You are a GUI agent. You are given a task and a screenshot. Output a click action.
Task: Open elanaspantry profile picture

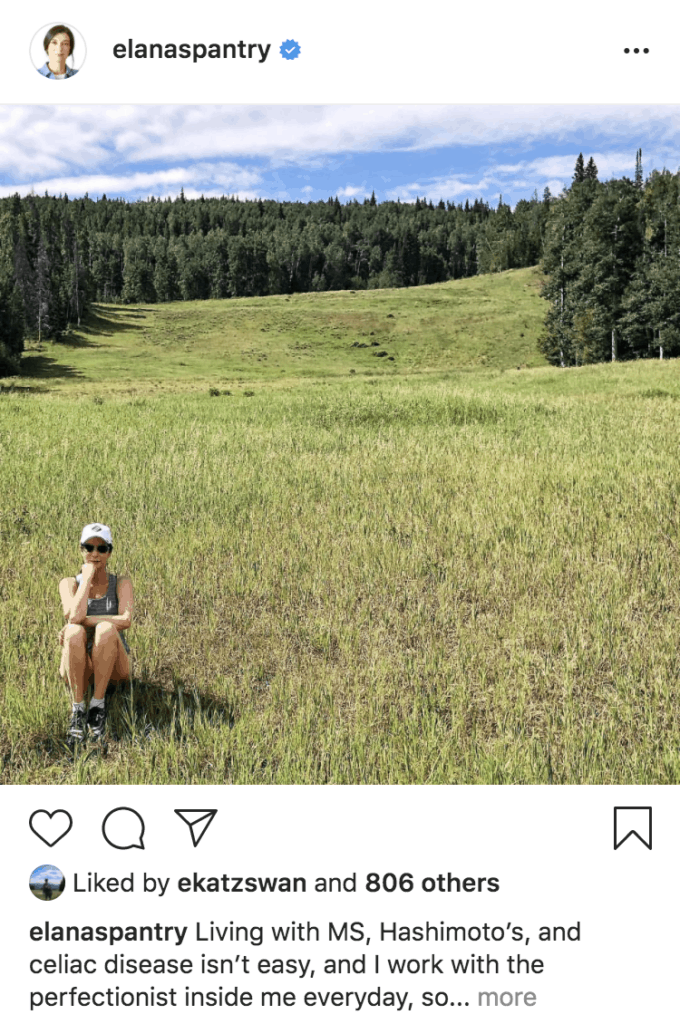(x=58, y=50)
